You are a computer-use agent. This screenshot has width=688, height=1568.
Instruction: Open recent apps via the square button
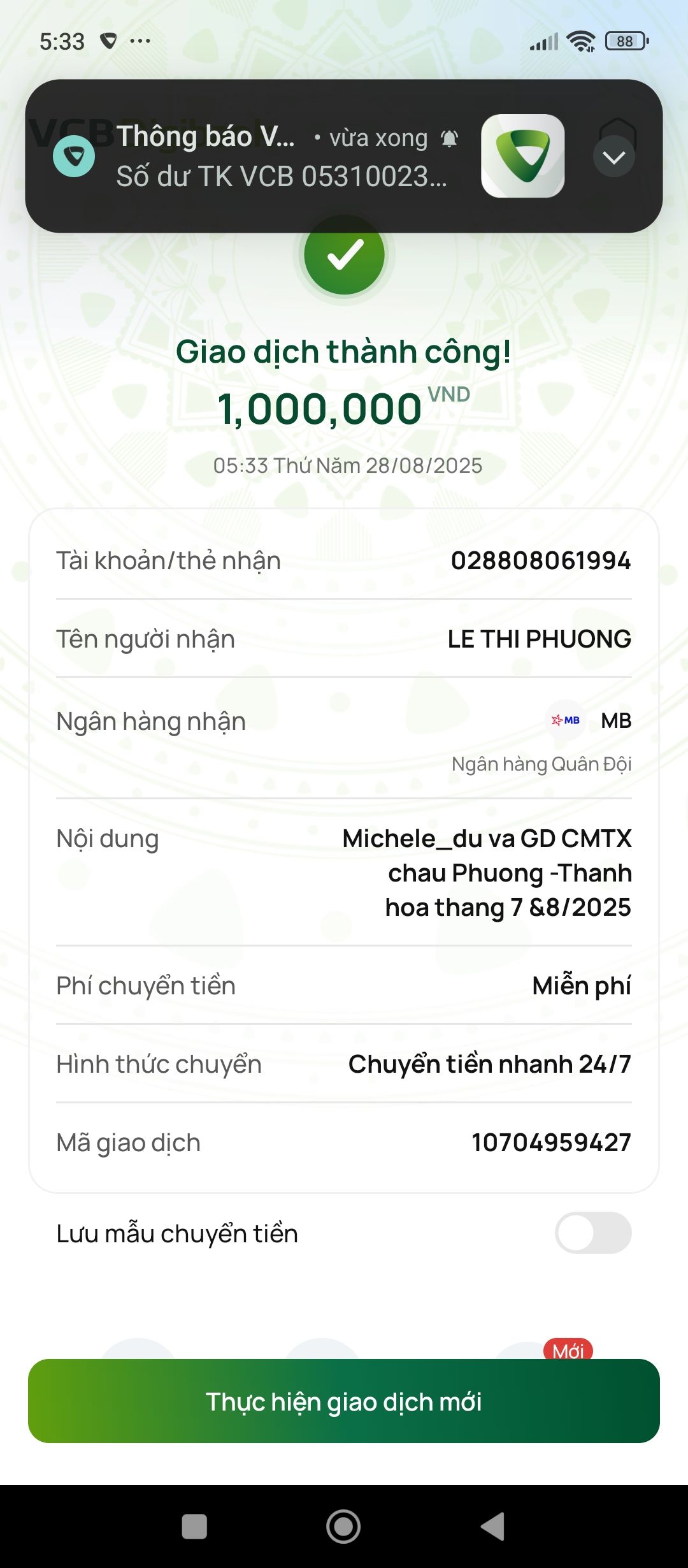click(x=194, y=1527)
